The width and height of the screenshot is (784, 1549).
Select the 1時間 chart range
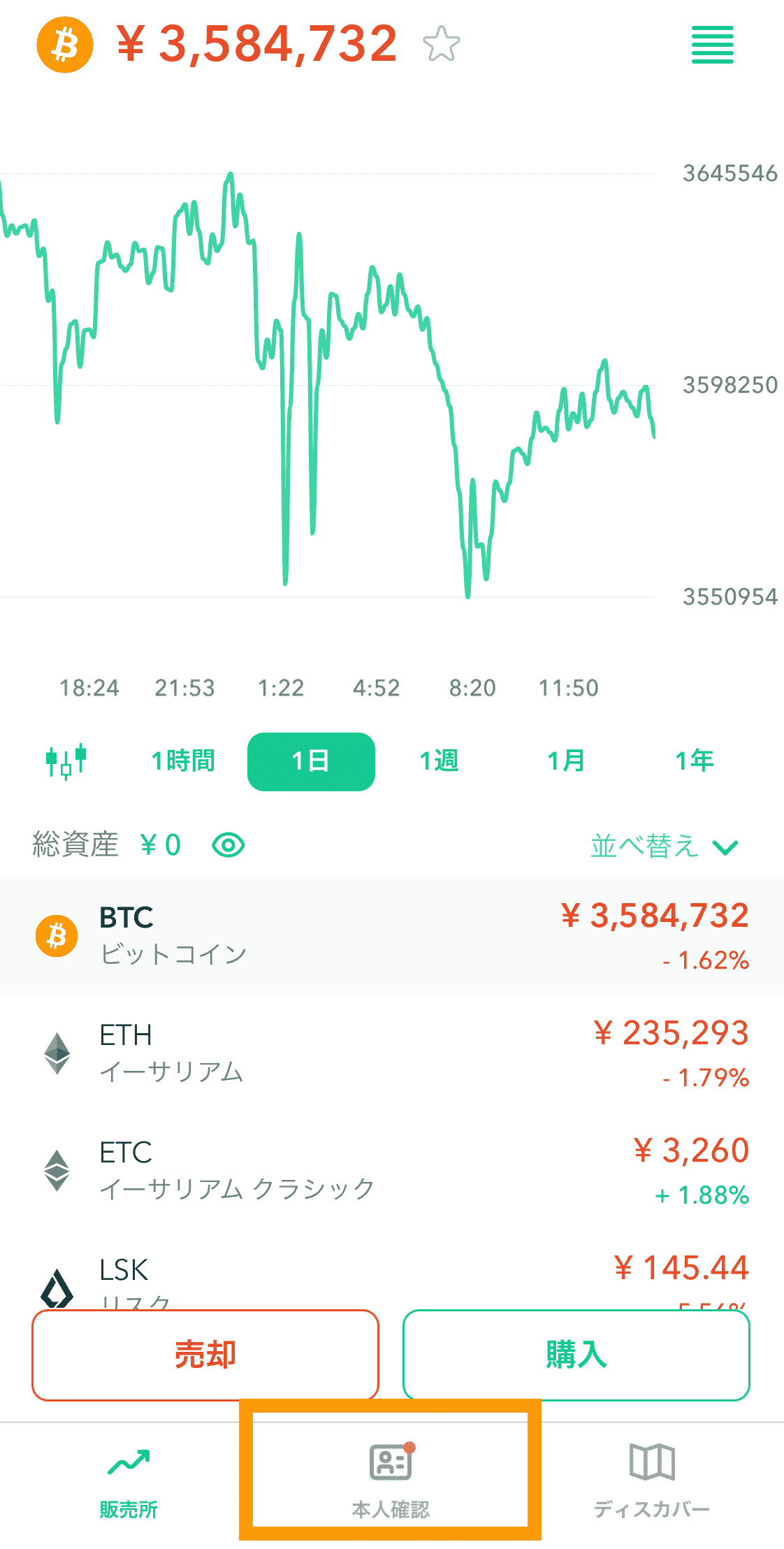(x=183, y=761)
